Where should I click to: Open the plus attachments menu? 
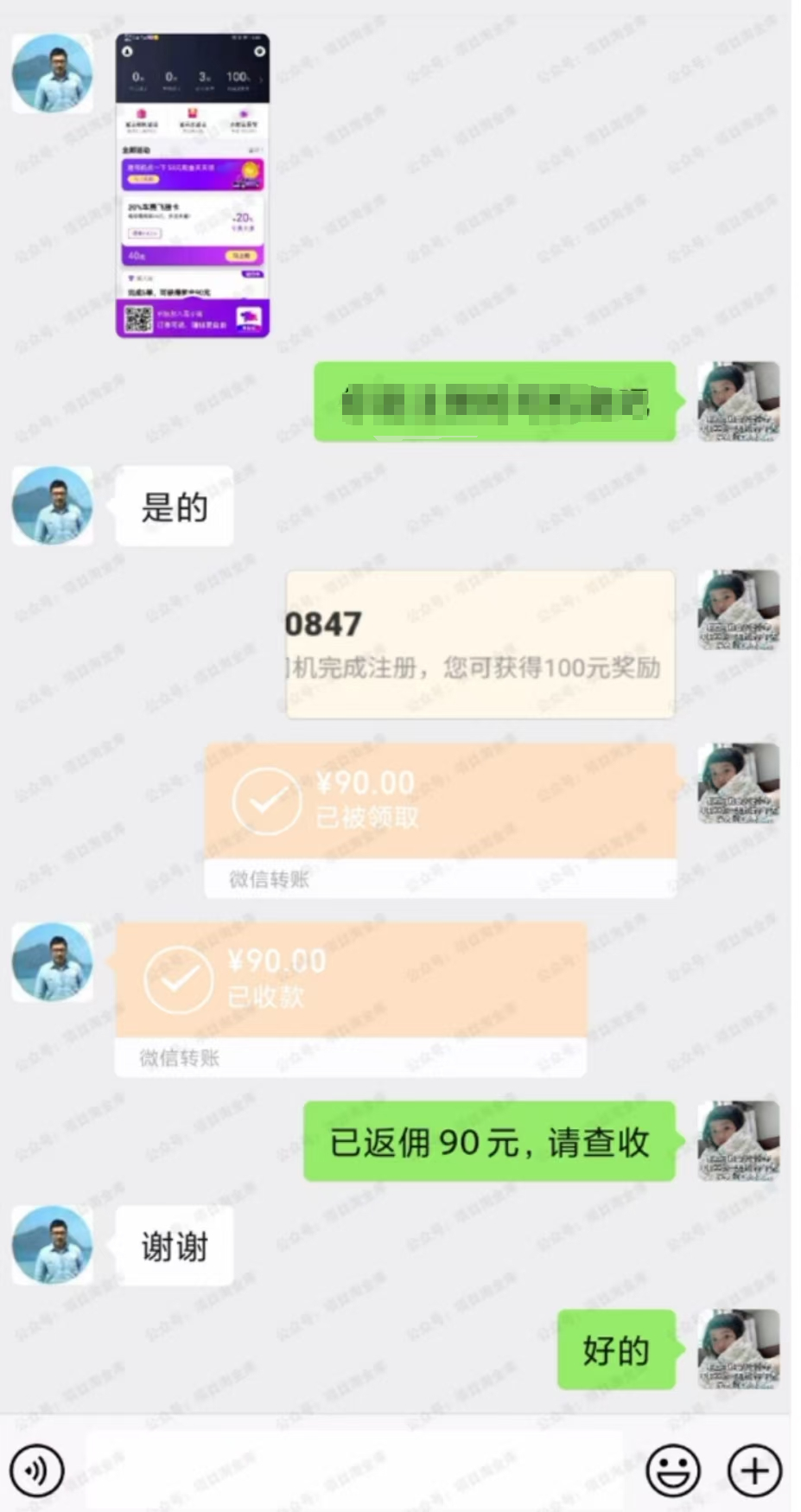pos(754,1470)
